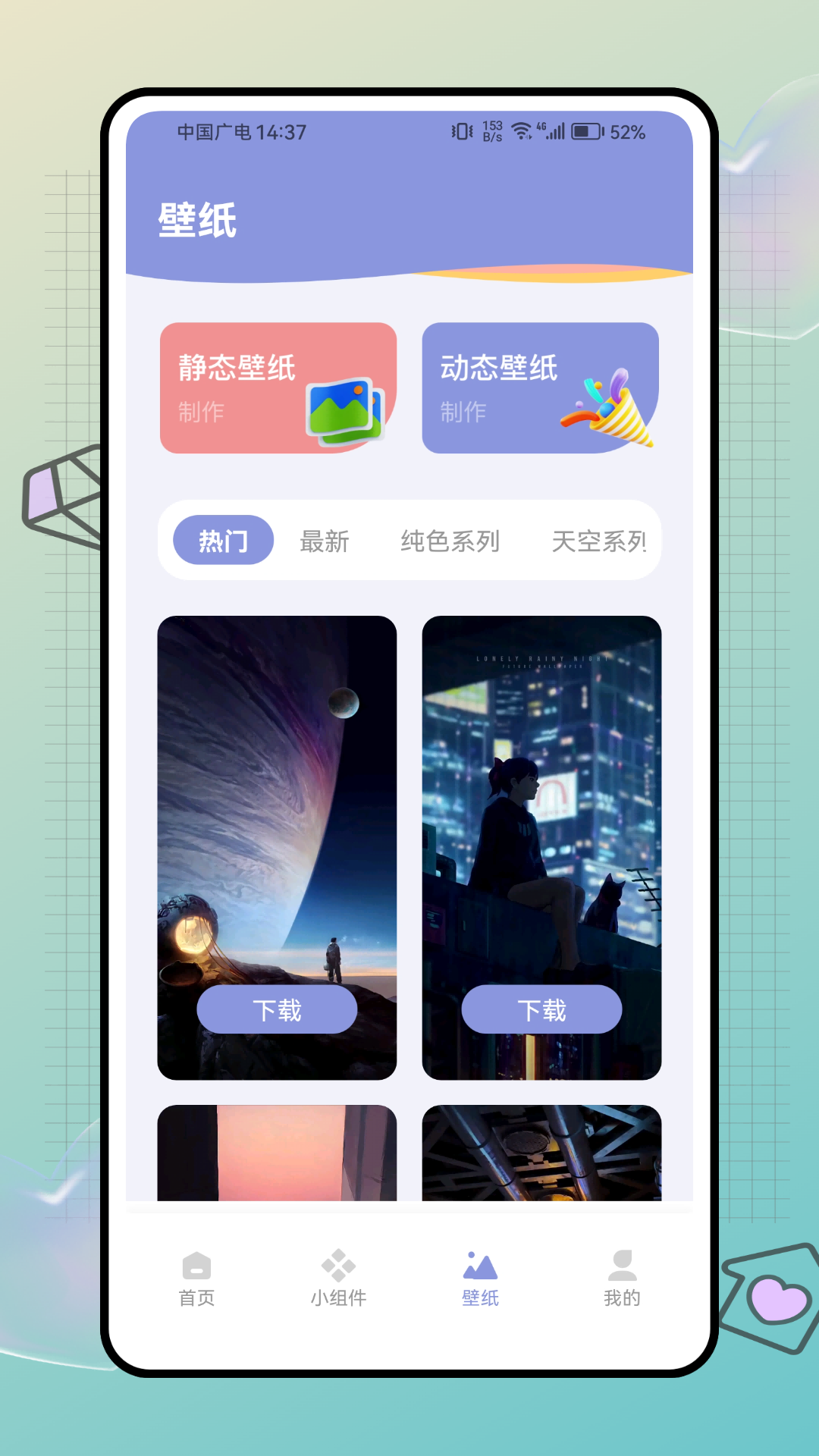Screen dimensions: 819x1456
Task: Open the 小组件 widgets section icon
Action: 337,1263
